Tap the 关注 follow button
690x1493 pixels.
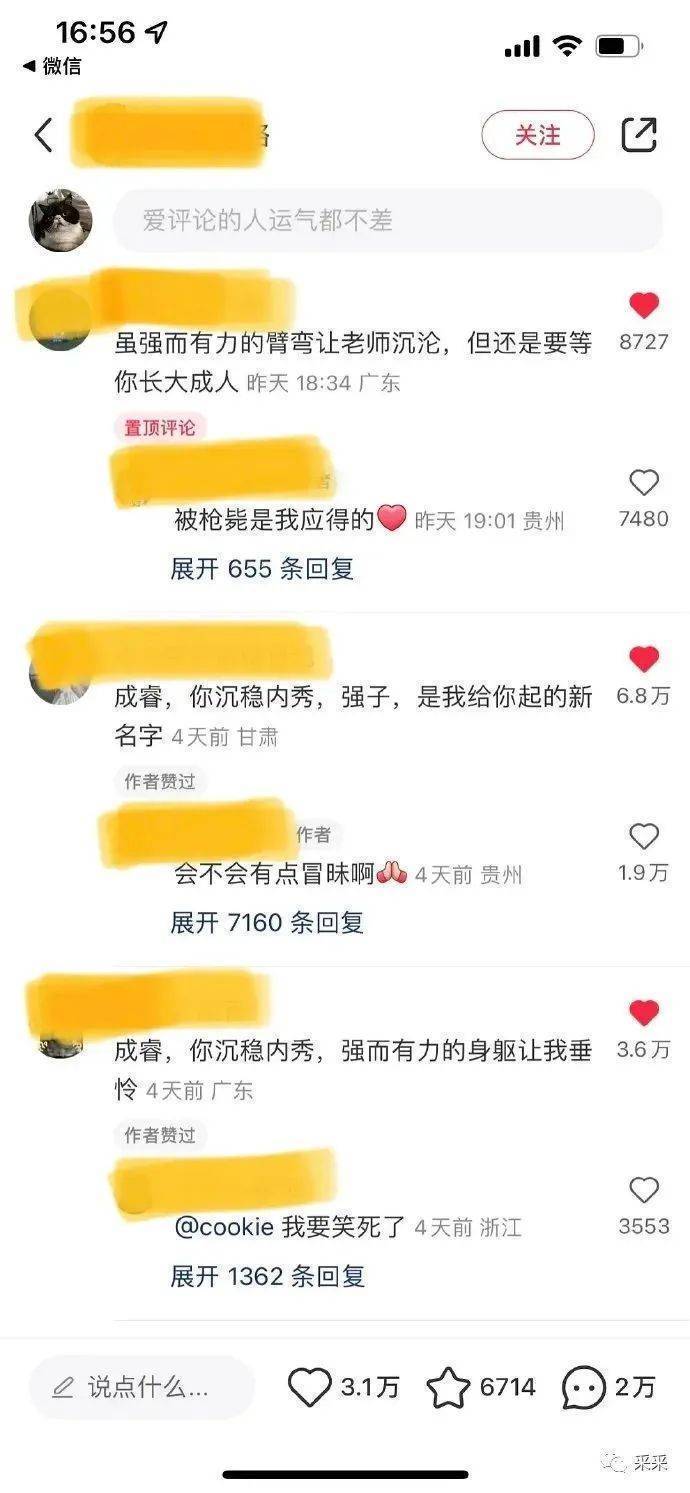(x=537, y=135)
